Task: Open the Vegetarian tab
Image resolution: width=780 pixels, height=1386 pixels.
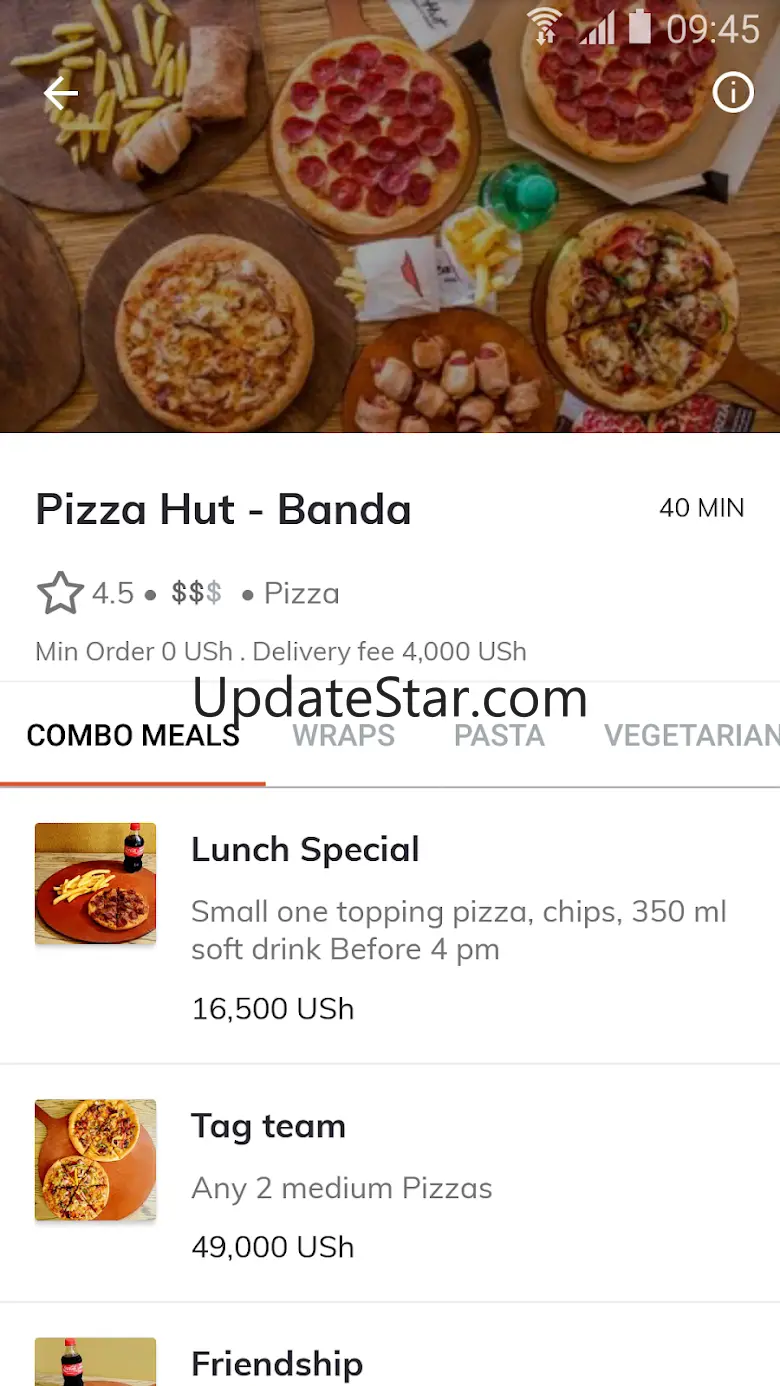Action: coord(690,736)
